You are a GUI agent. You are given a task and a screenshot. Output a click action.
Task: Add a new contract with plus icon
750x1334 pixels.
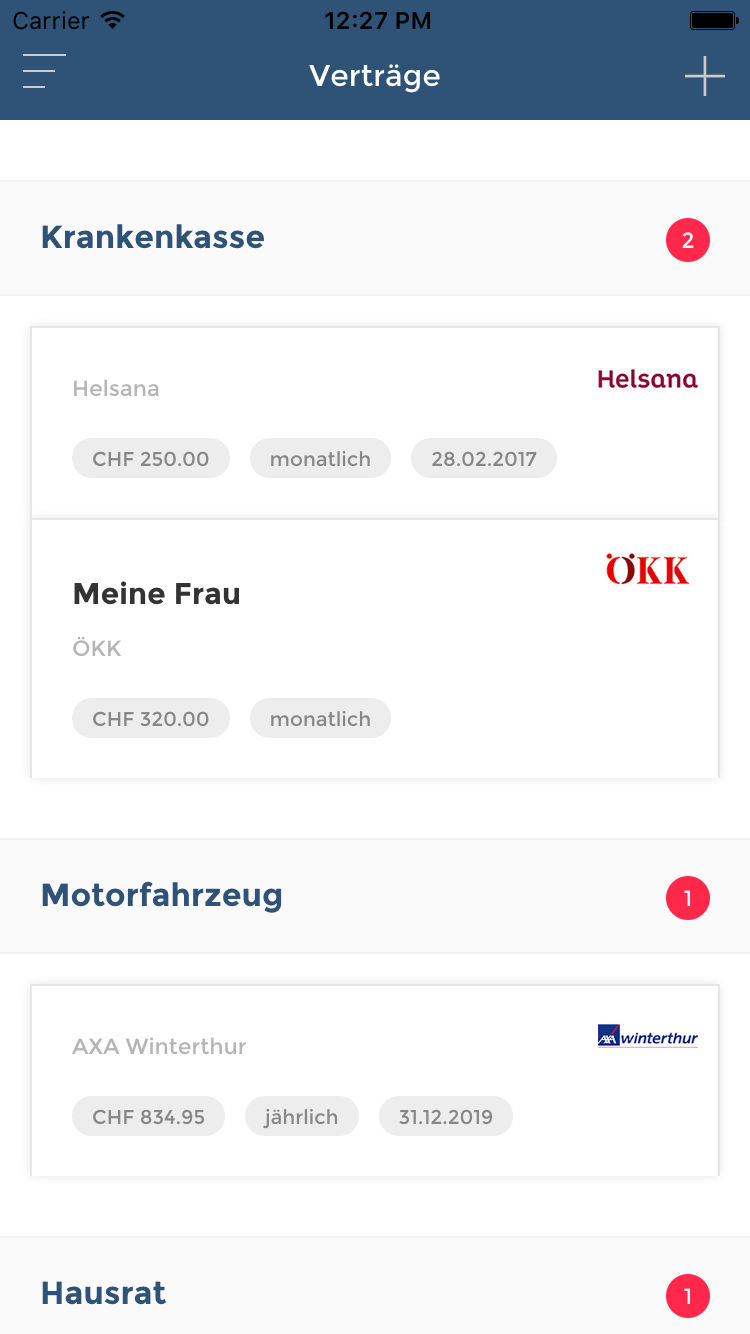point(704,76)
